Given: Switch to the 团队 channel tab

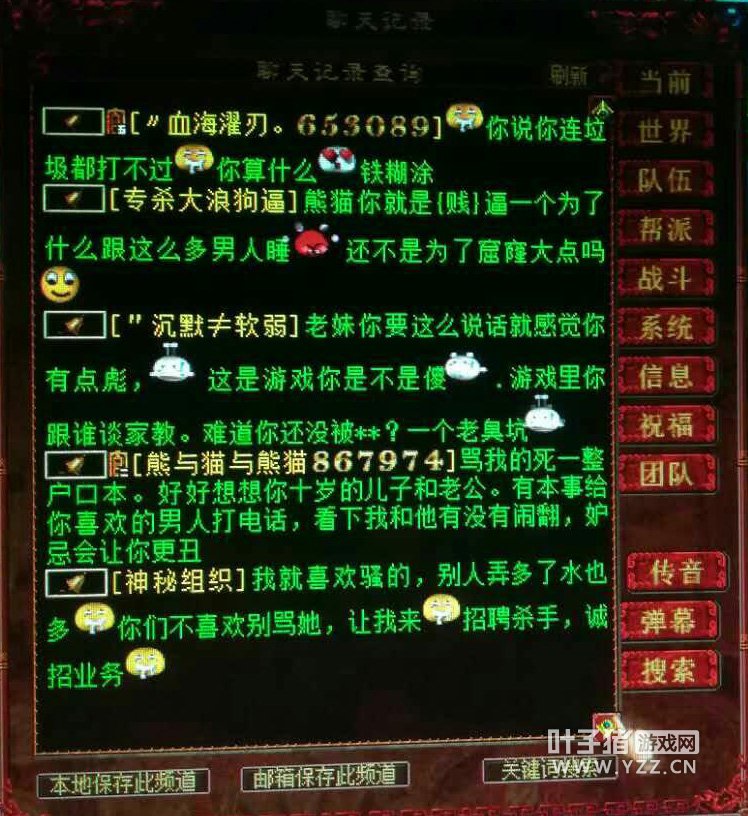Looking at the screenshot, I should click(665, 474).
